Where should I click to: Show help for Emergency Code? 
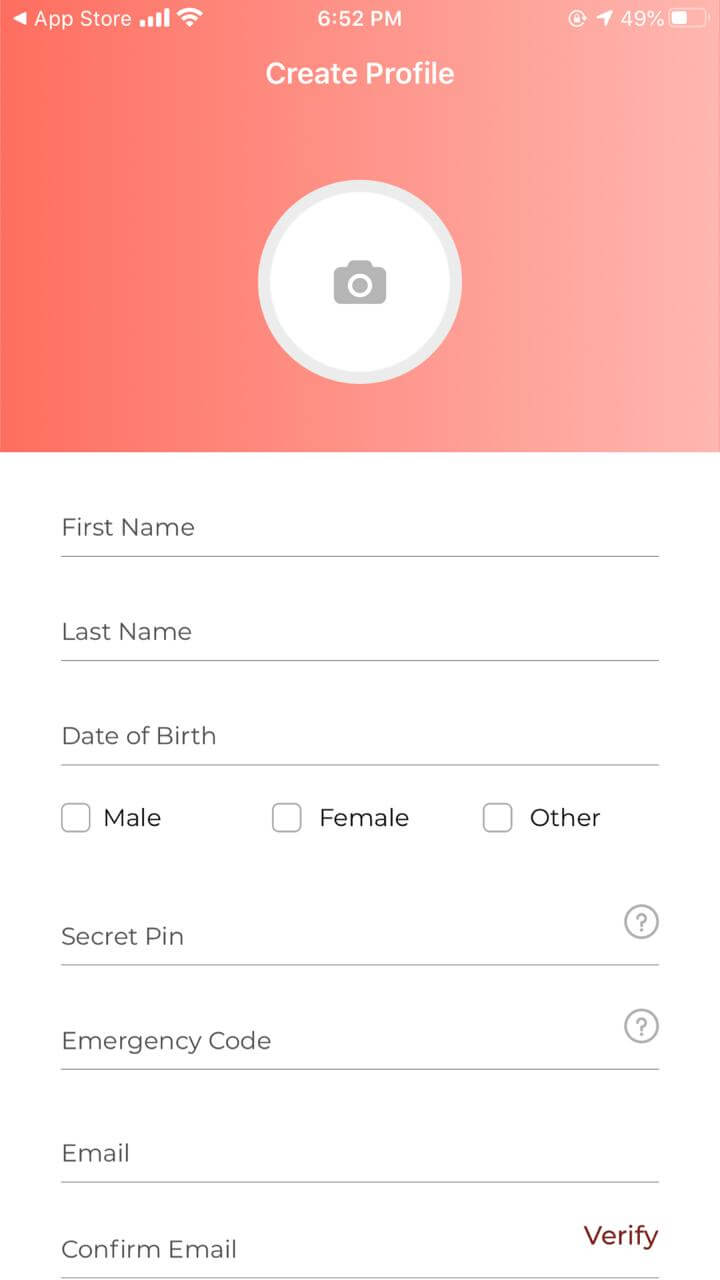pyautogui.click(x=641, y=1026)
